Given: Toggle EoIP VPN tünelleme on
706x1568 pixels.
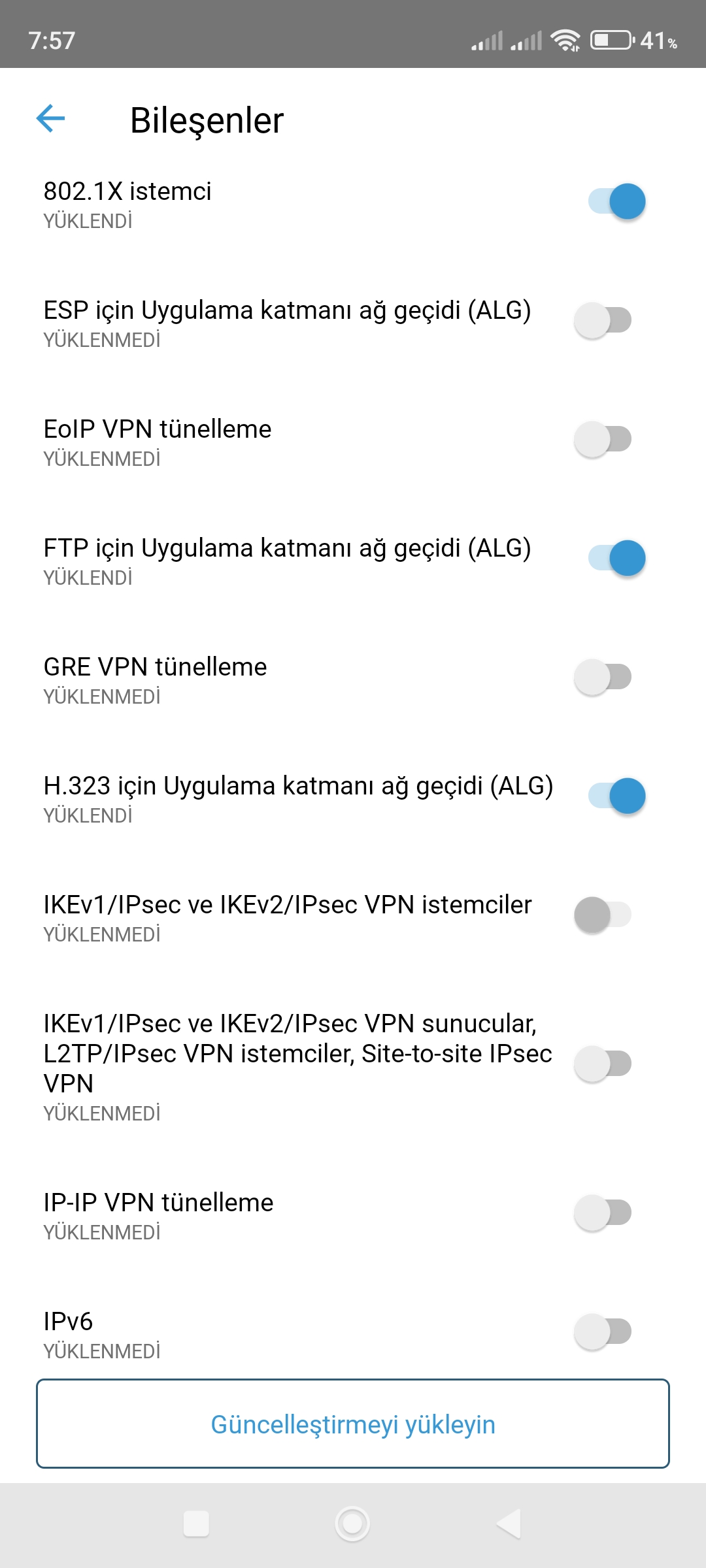Looking at the screenshot, I should pos(603,439).
